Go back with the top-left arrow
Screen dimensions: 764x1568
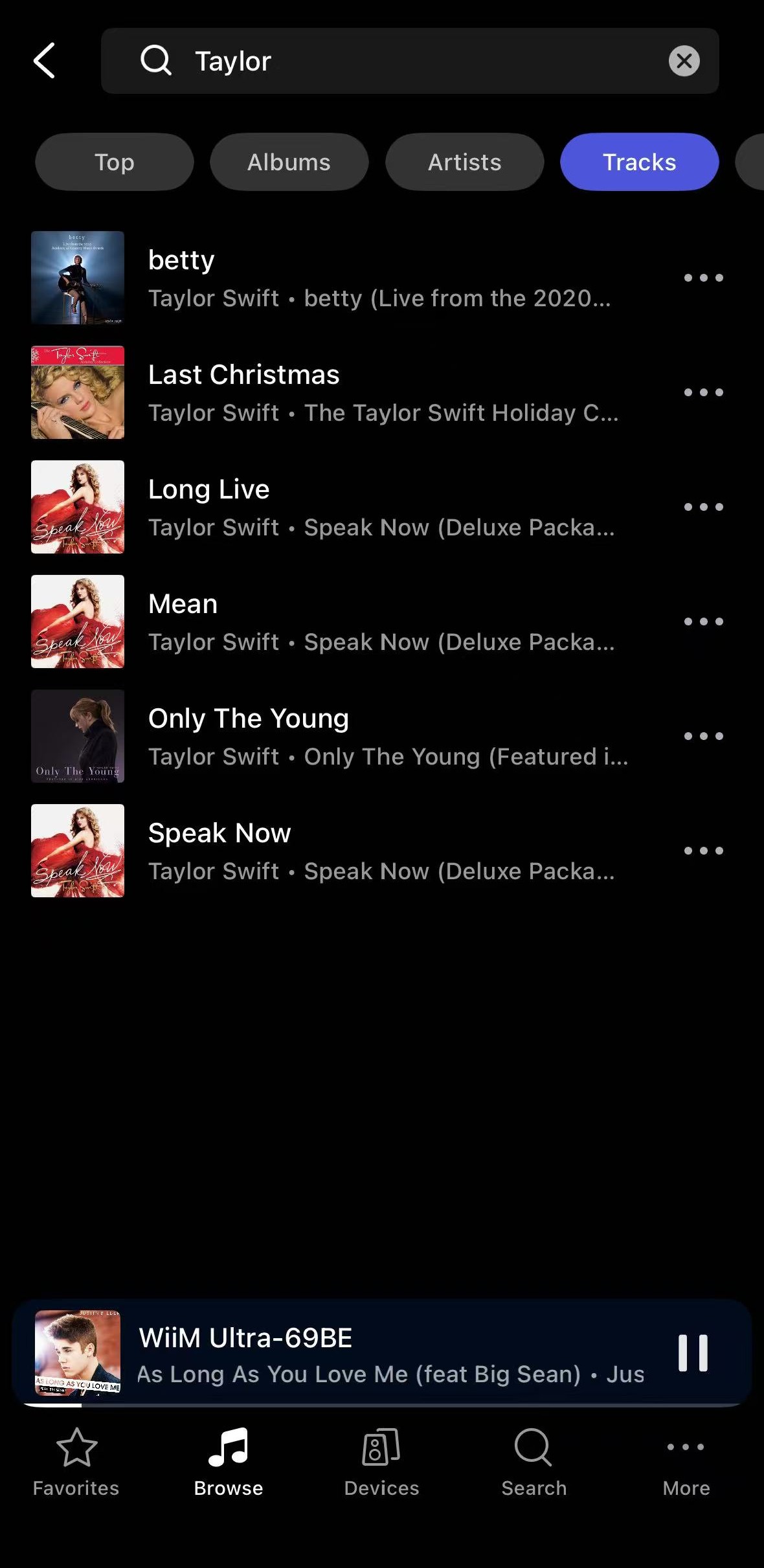tap(44, 61)
